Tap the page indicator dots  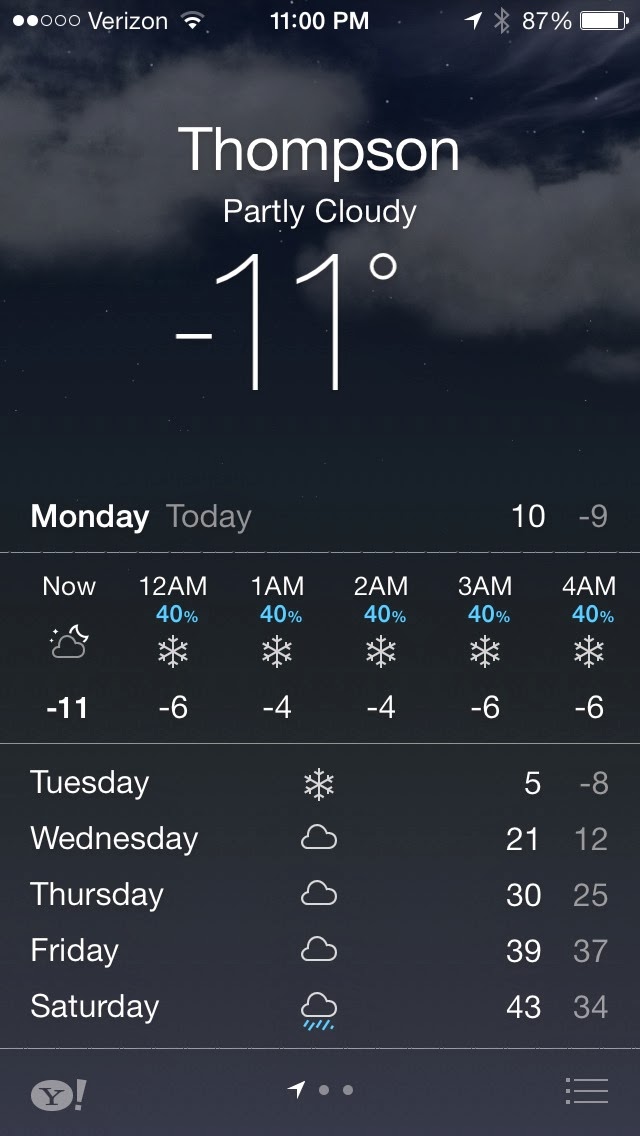pyautogui.click(x=321, y=1090)
